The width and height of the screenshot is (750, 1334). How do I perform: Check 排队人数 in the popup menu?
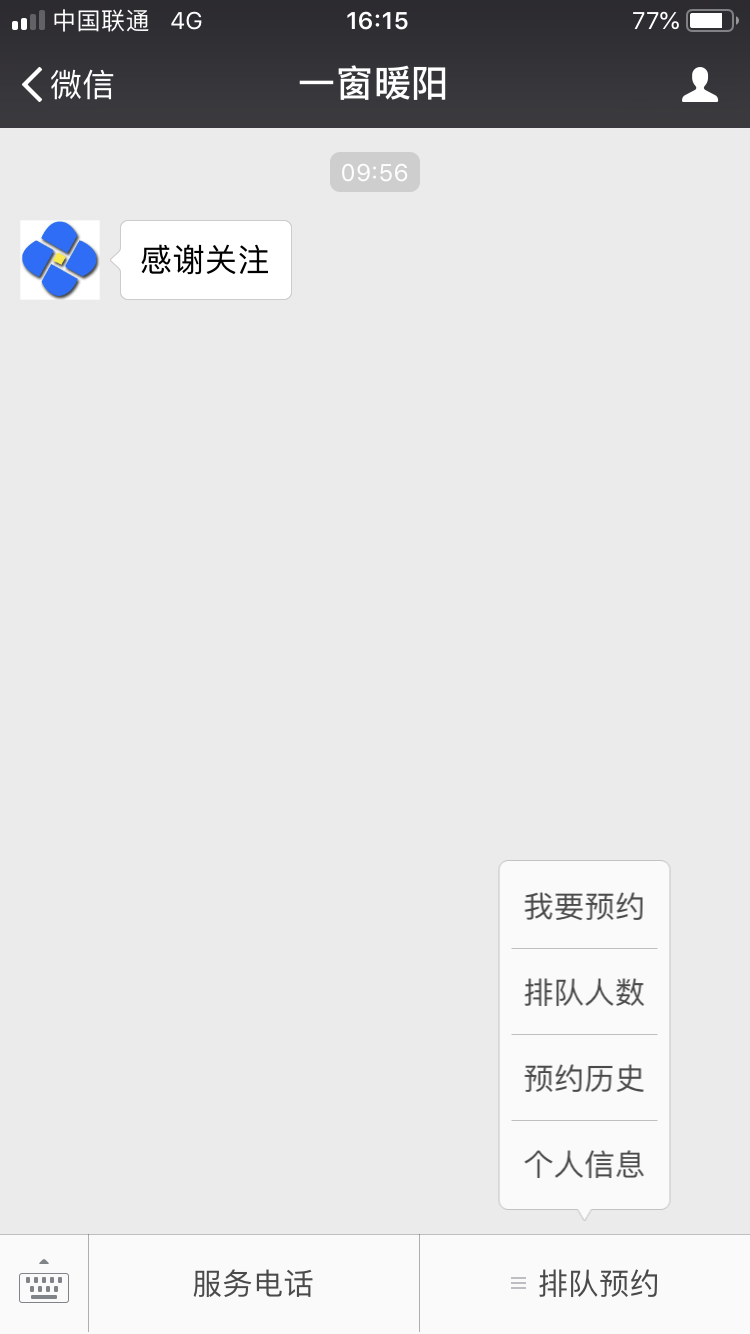click(x=584, y=992)
